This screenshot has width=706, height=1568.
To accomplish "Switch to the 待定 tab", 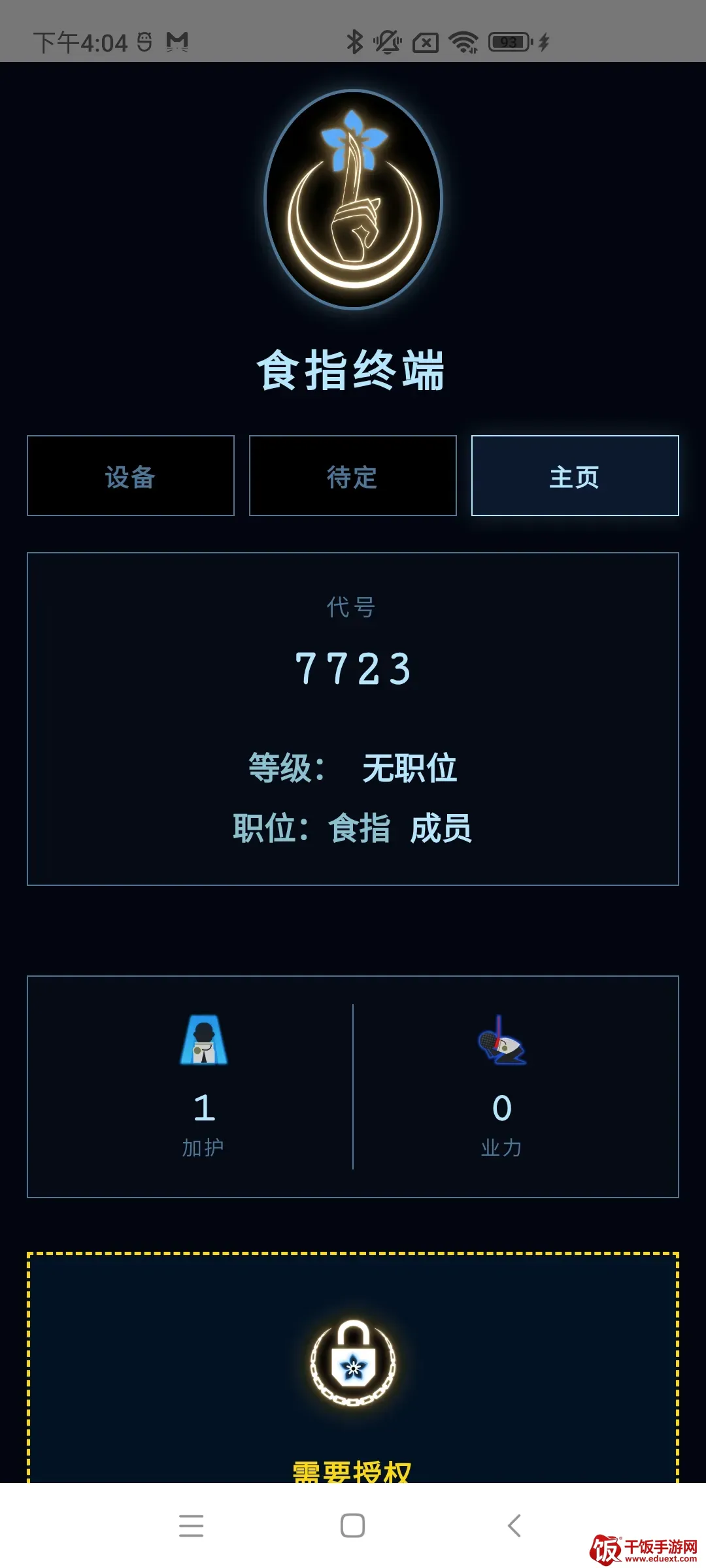I will pos(353,476).
